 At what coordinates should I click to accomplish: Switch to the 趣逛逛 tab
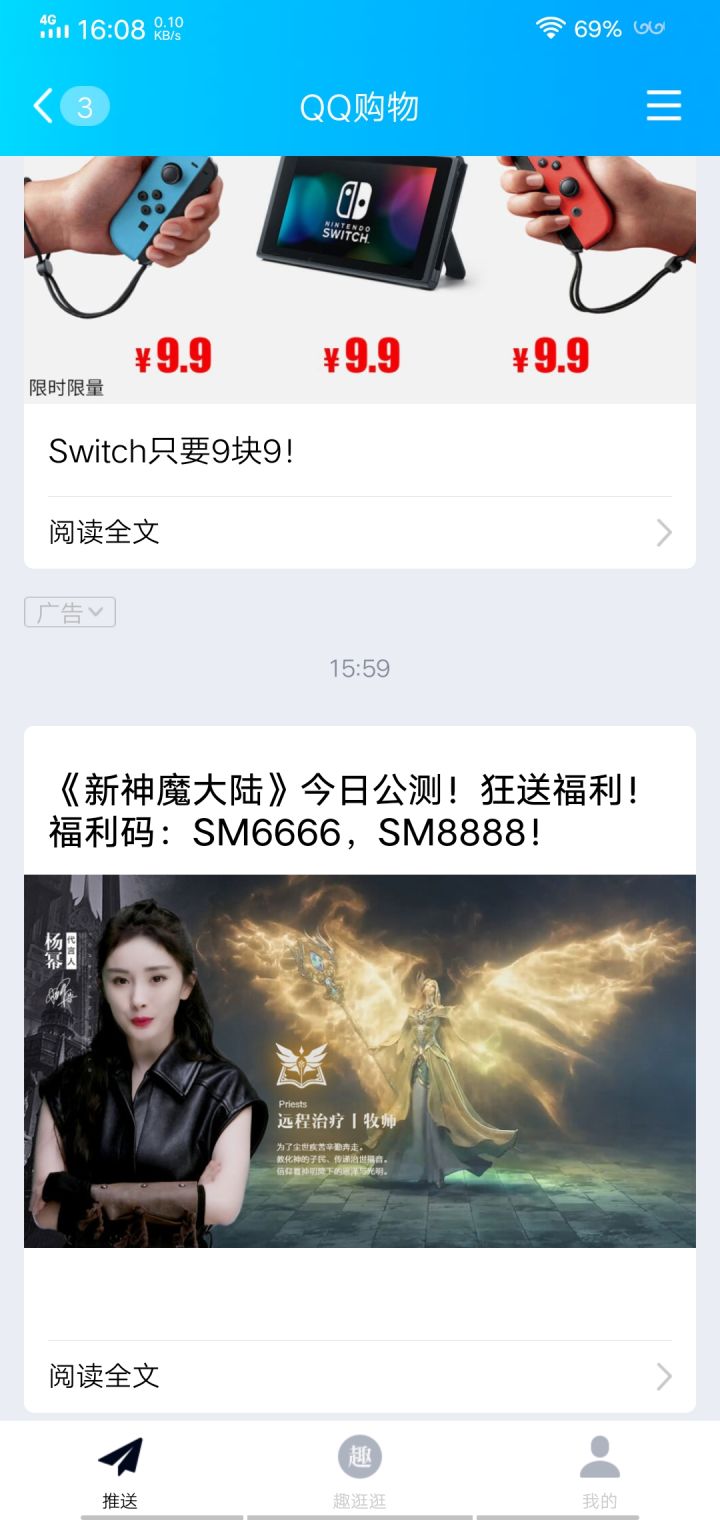(360, 1470)
